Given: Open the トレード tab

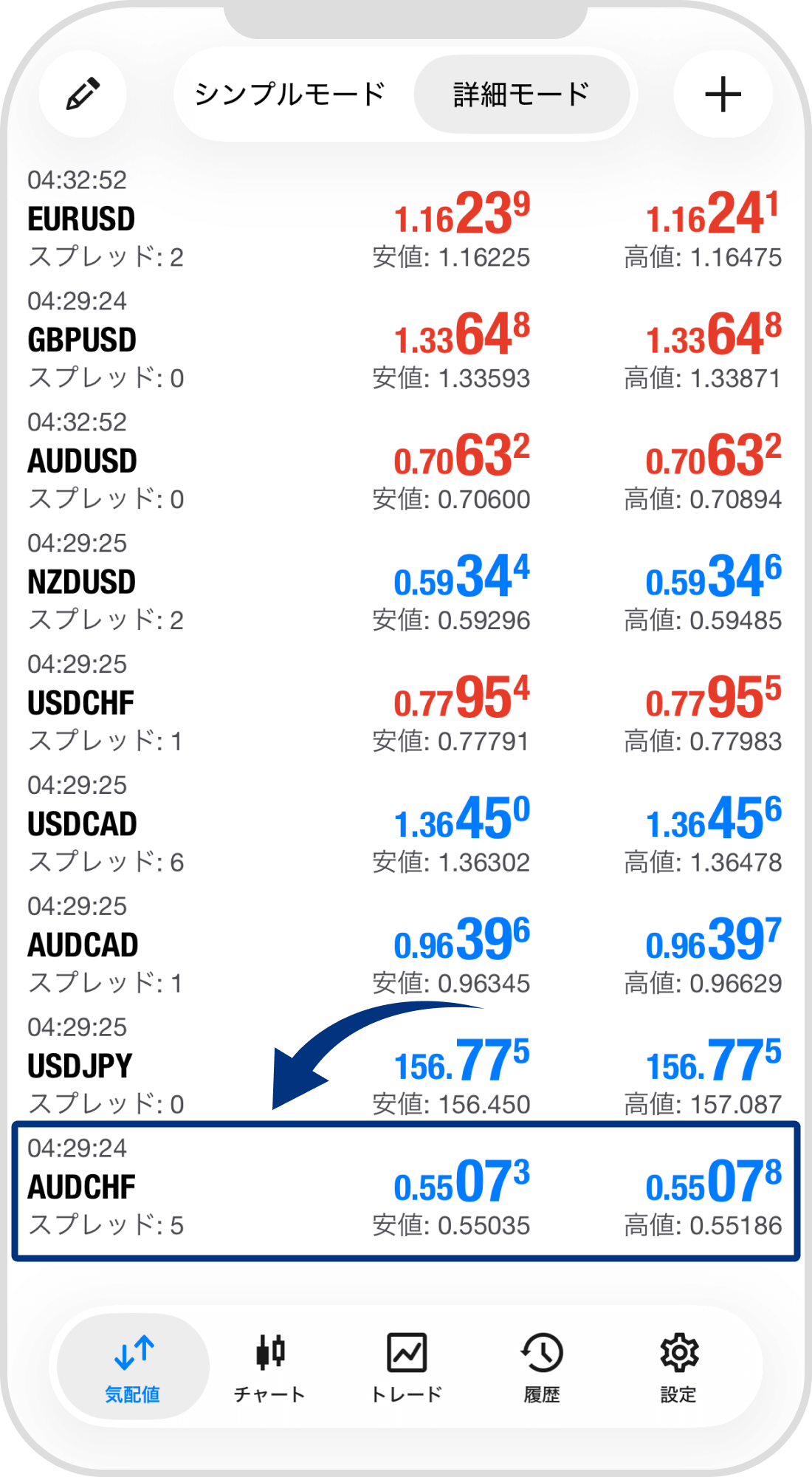Looking at the screenshot, I should (406, 1367).
